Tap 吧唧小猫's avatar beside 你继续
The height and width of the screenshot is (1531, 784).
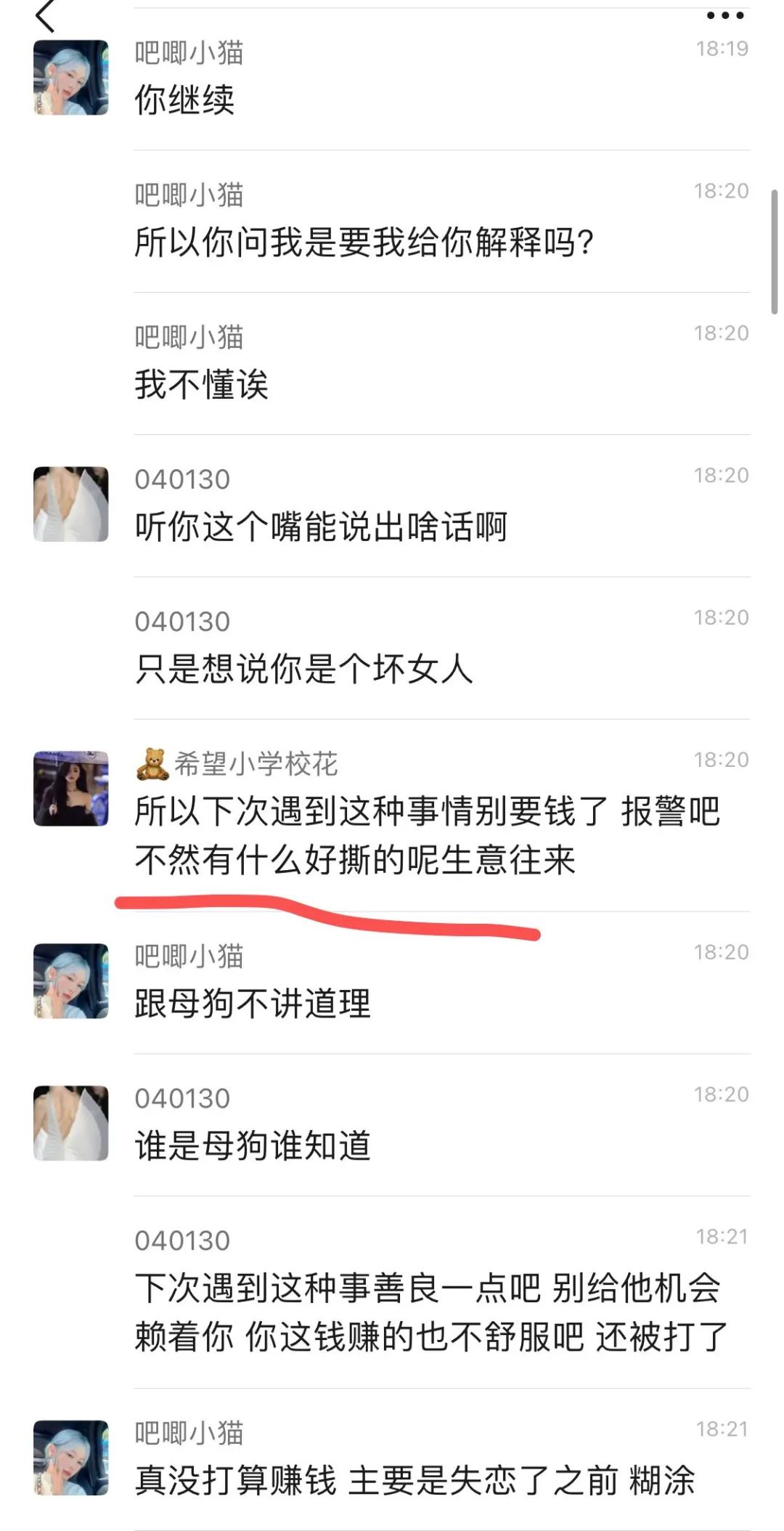pos(71,78)
